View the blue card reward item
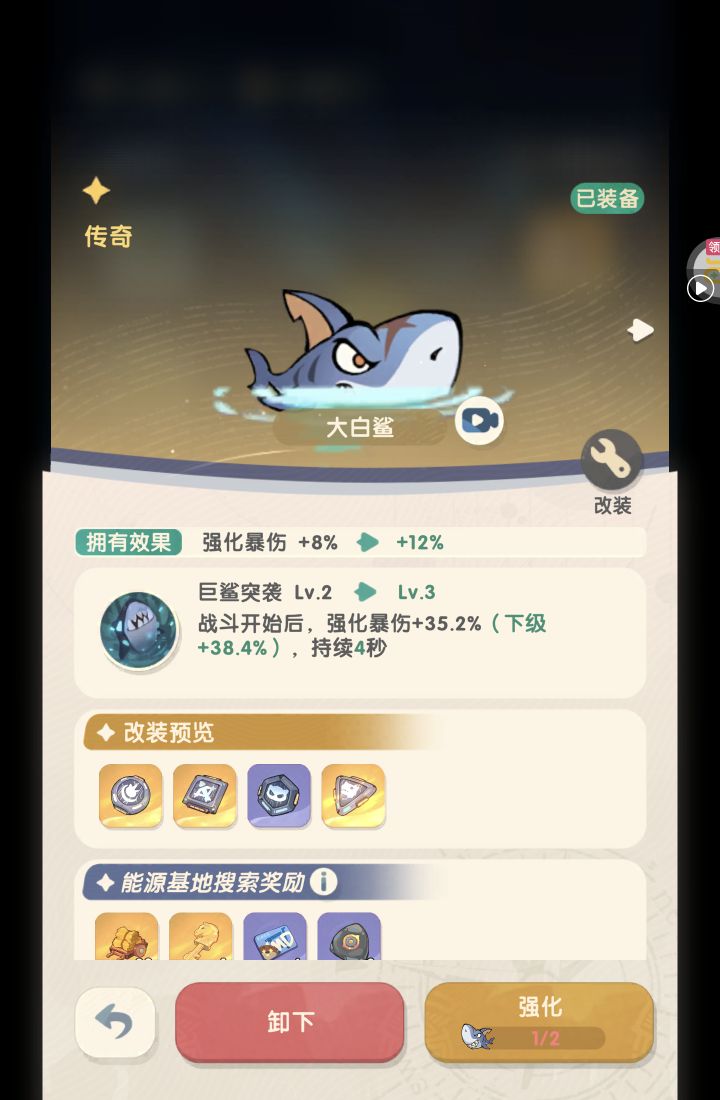Screen dimensions: 720x1100 coord(275,938)
